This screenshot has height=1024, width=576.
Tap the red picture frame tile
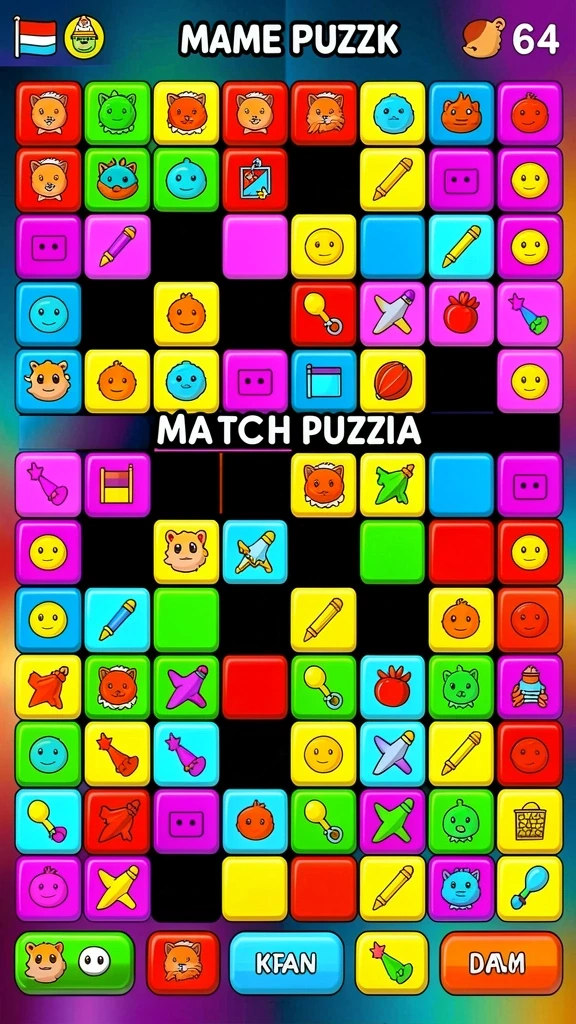[255, 180]
